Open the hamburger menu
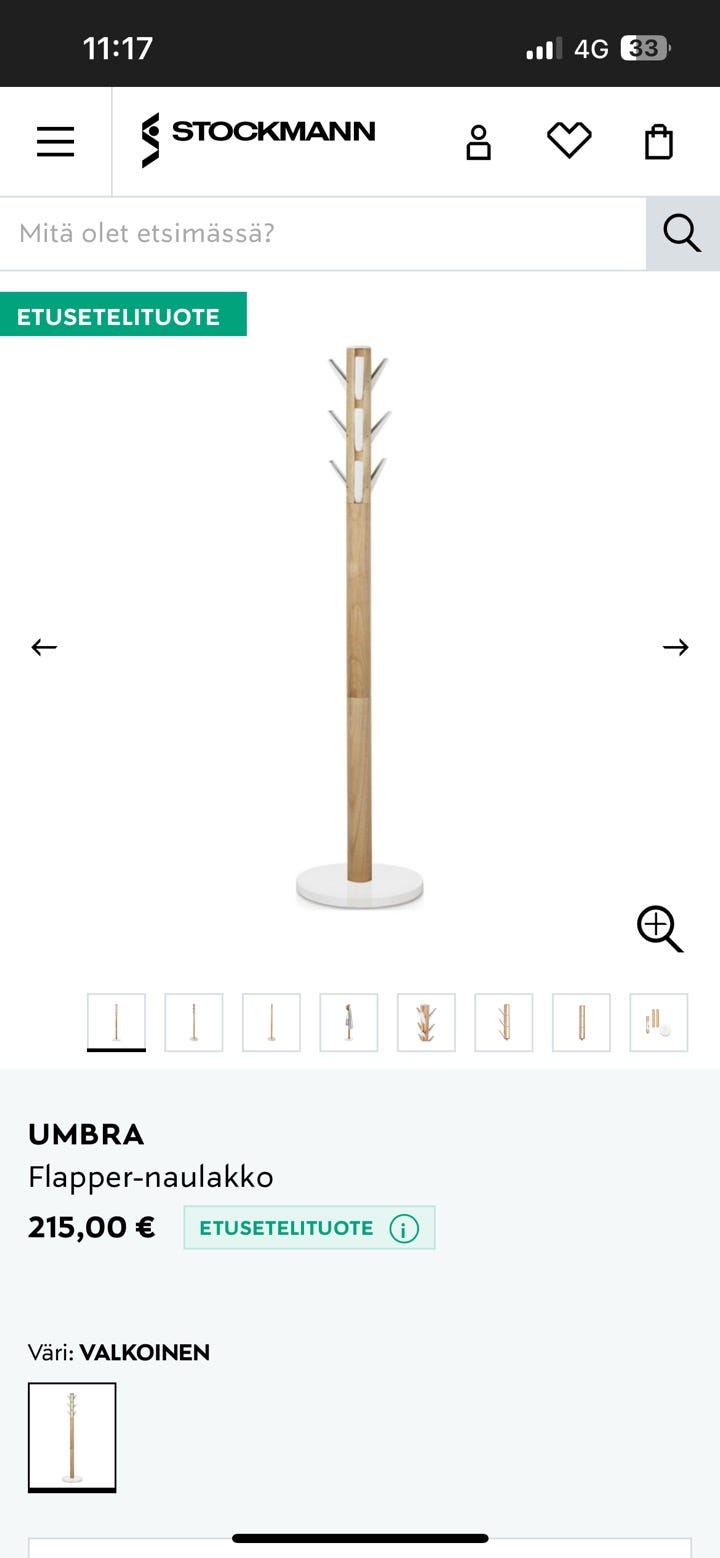Viewport: 720px width, 1558px height. click(x=56, y=141)
